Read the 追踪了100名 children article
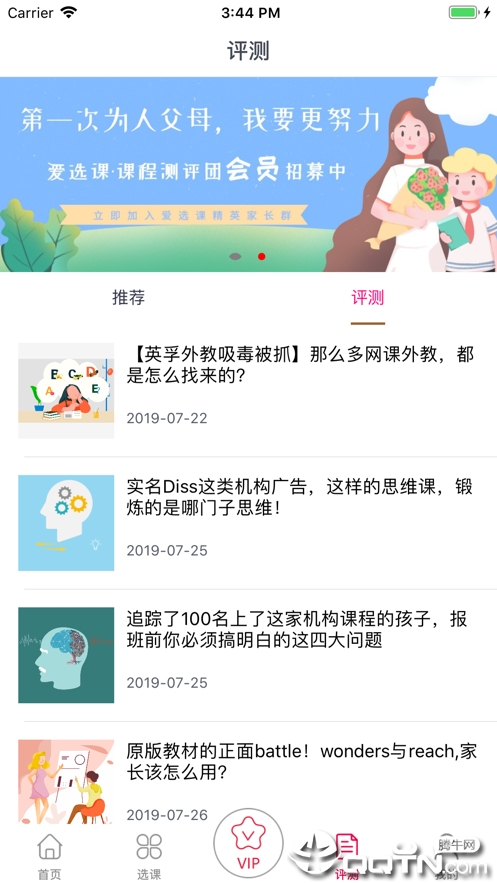 (248, 655)
